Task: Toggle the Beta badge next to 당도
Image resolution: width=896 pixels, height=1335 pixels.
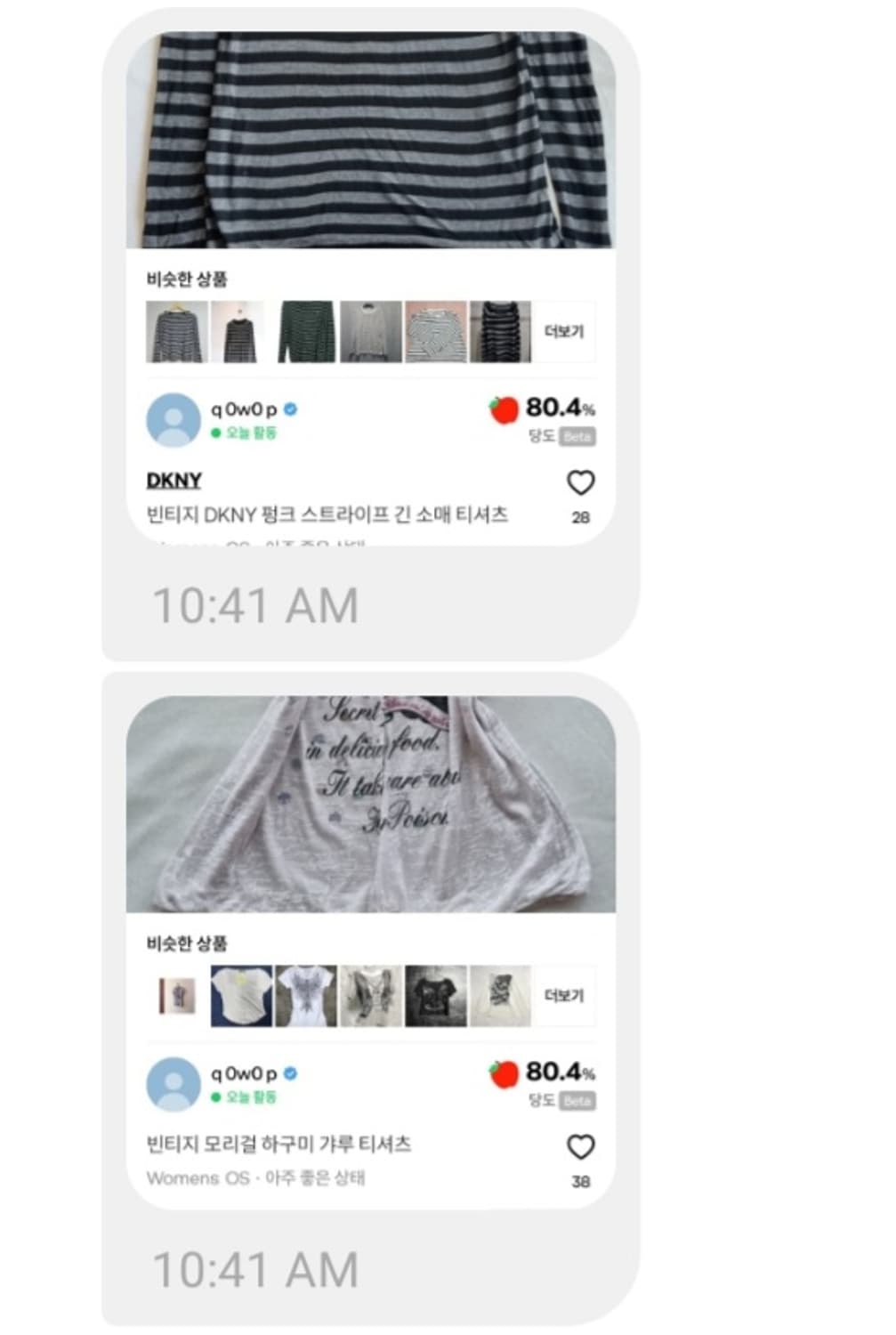Action: (x=579, y=436)
